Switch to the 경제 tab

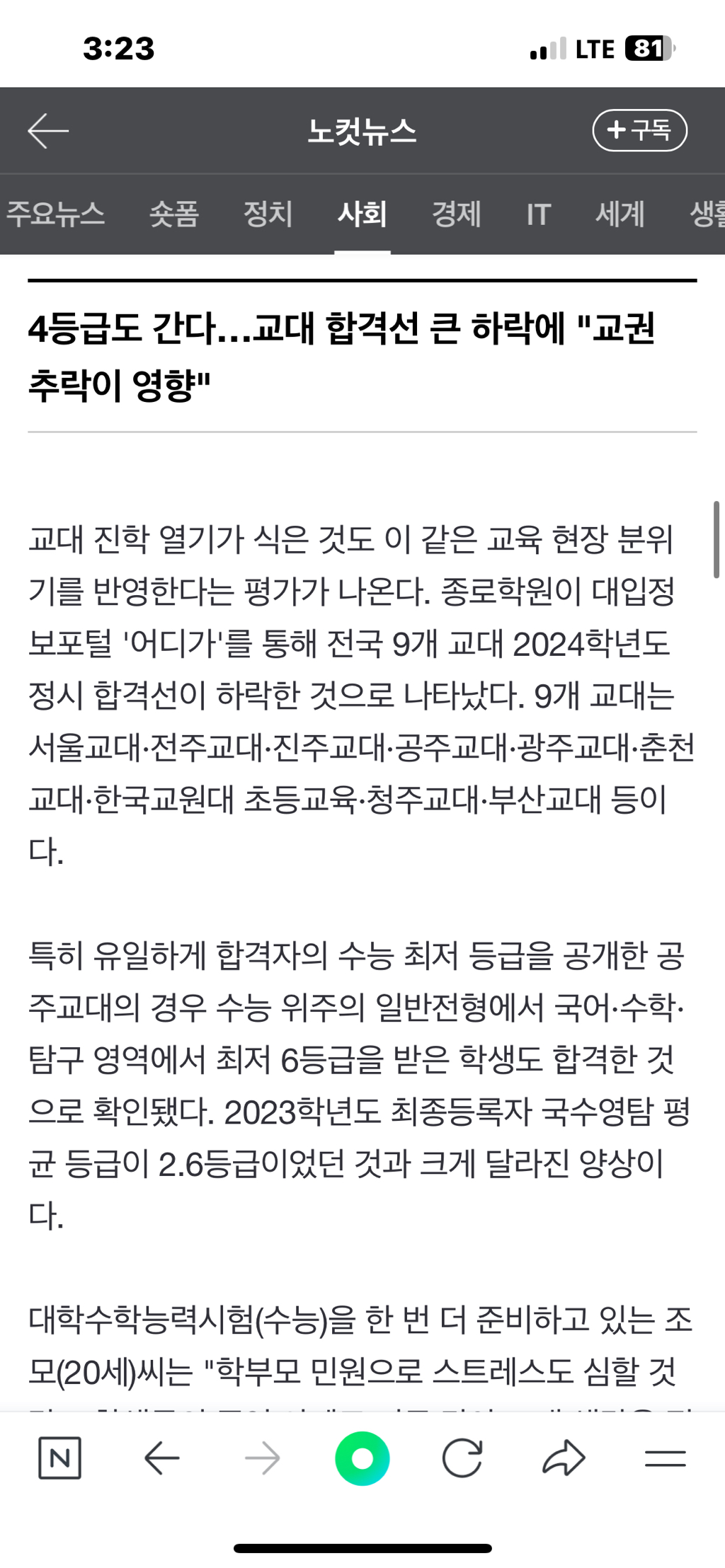click(x=456, y=214)
